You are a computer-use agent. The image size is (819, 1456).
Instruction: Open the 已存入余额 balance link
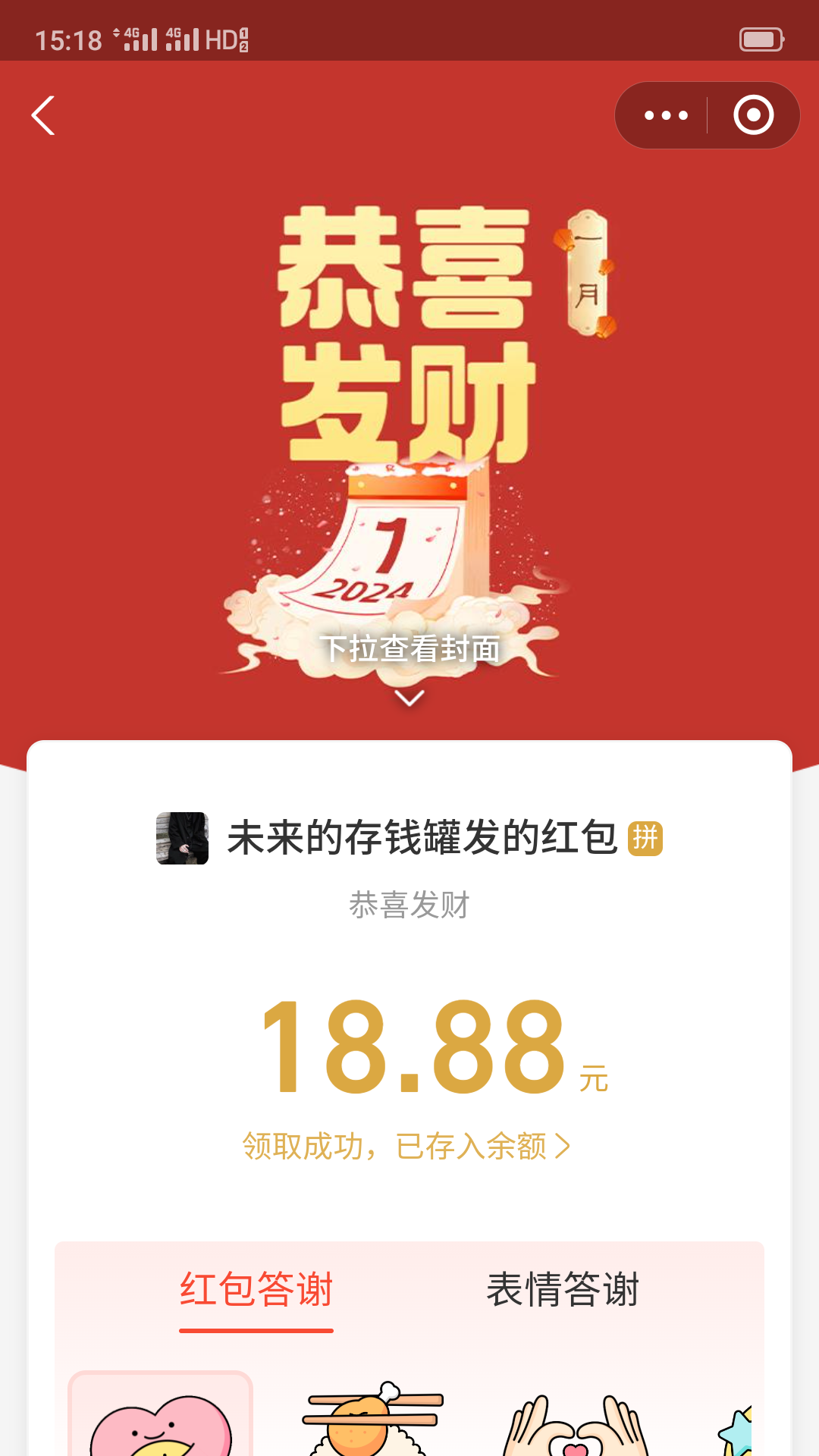click(406, 1146)
